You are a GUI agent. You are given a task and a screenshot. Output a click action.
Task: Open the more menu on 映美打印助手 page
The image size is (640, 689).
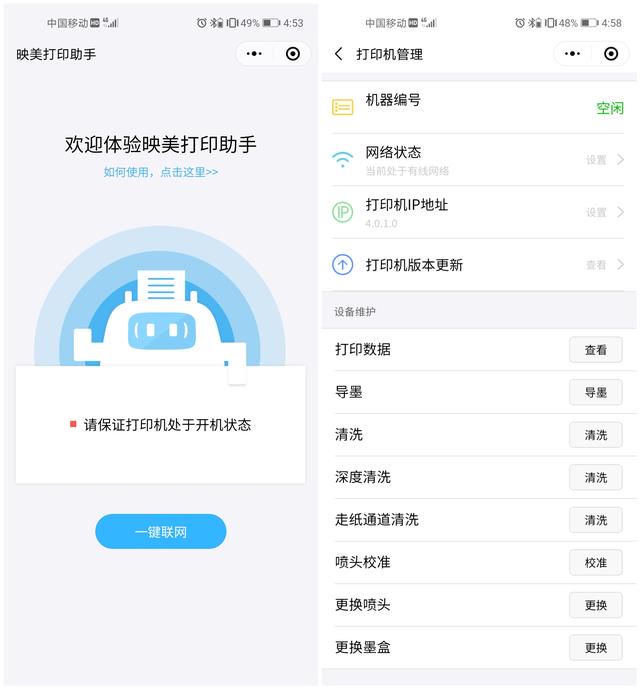click(254, 54)
